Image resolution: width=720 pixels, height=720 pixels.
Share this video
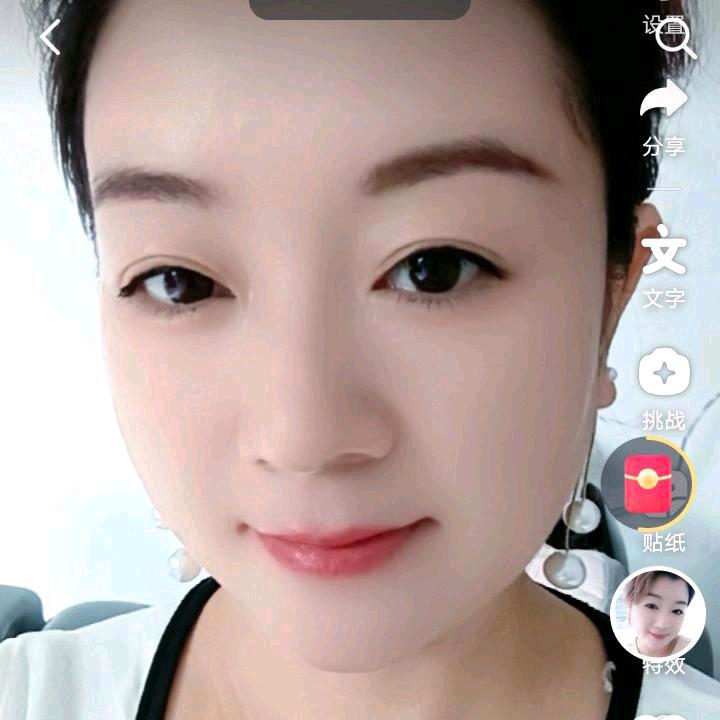(663, 115)
